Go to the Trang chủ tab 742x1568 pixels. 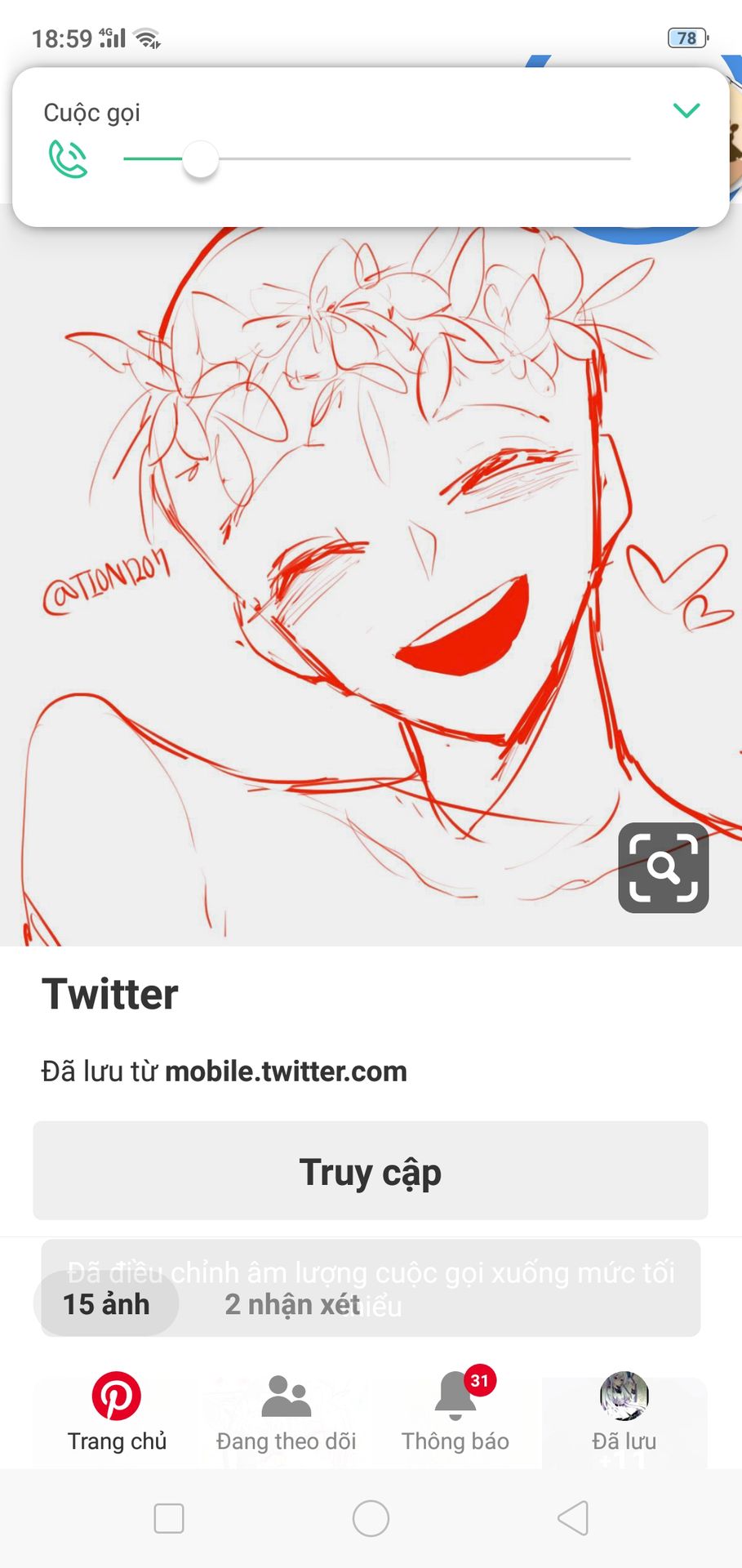(x=117, y=1412)
